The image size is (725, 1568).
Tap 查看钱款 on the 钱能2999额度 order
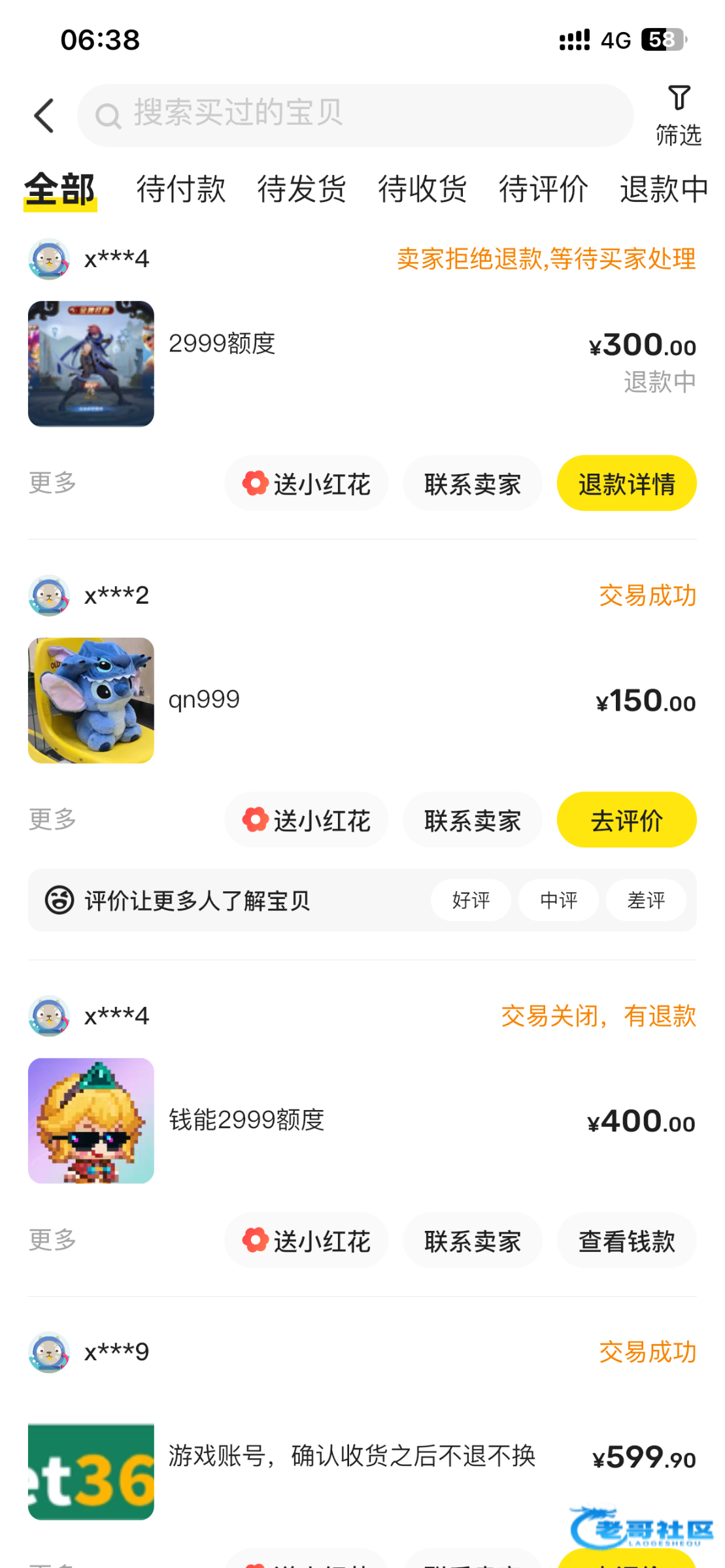626,1241
